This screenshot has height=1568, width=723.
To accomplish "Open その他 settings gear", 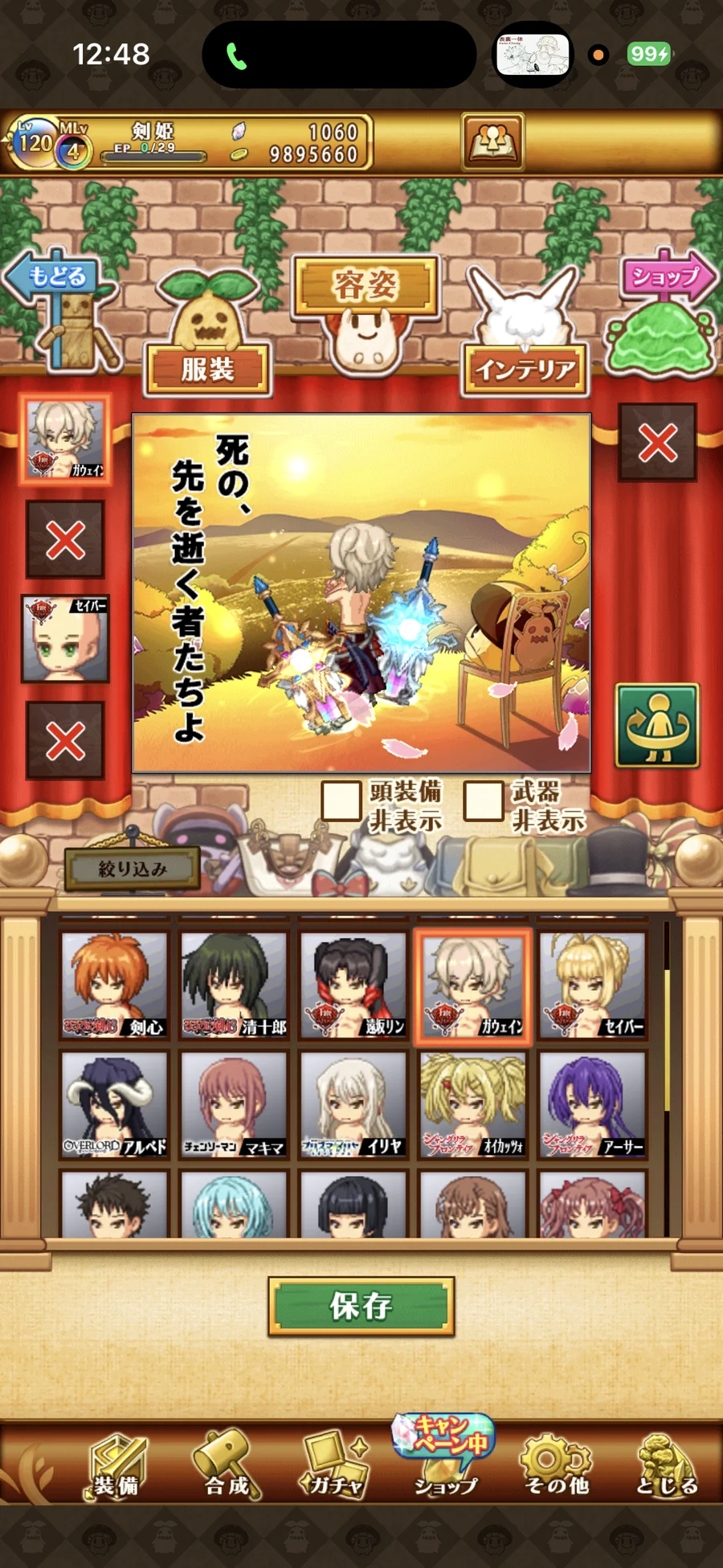I will pyautogui.click(x=556, y=1467).
